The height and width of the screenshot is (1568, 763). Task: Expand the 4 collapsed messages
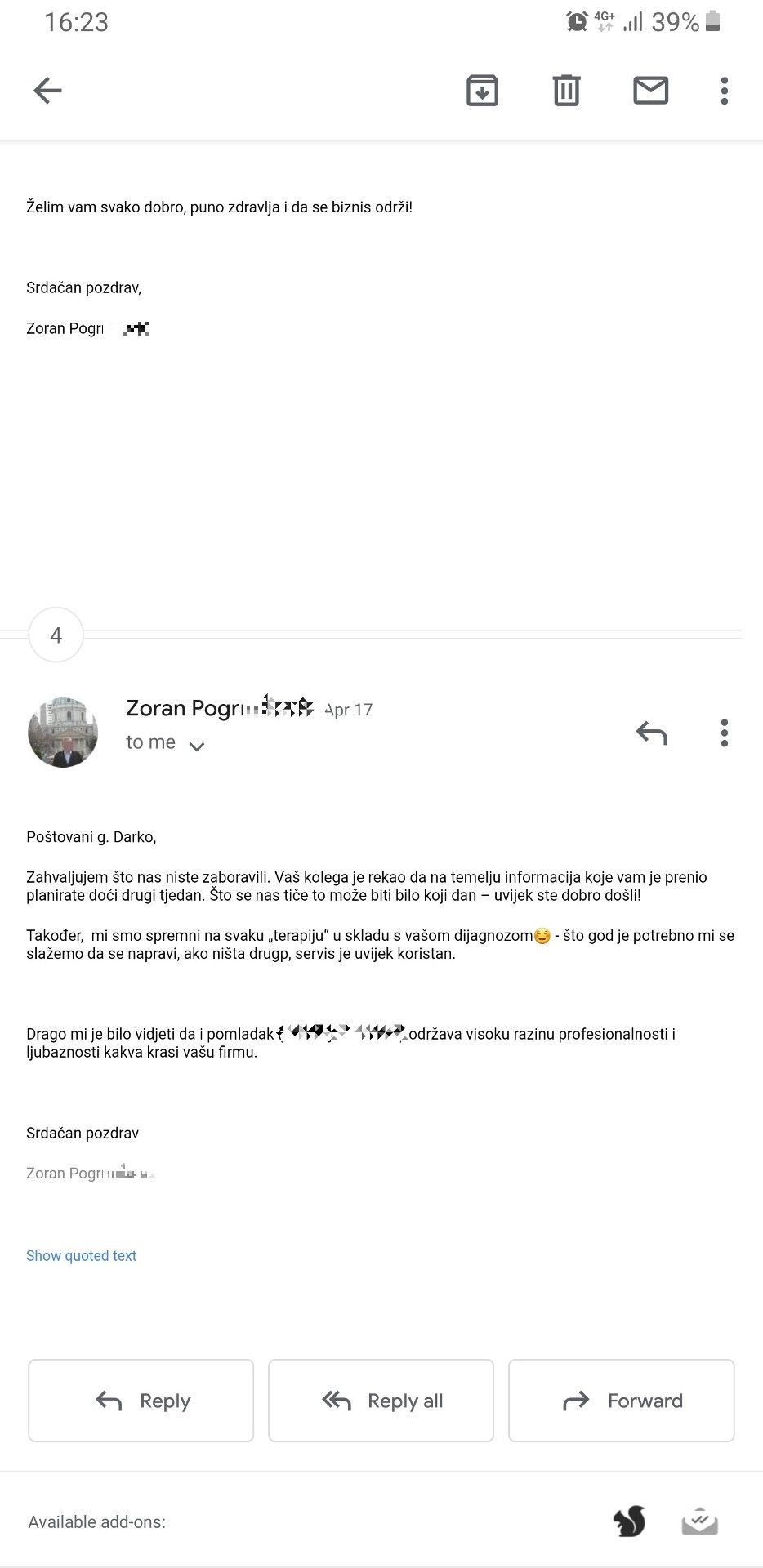coord(56,635)
